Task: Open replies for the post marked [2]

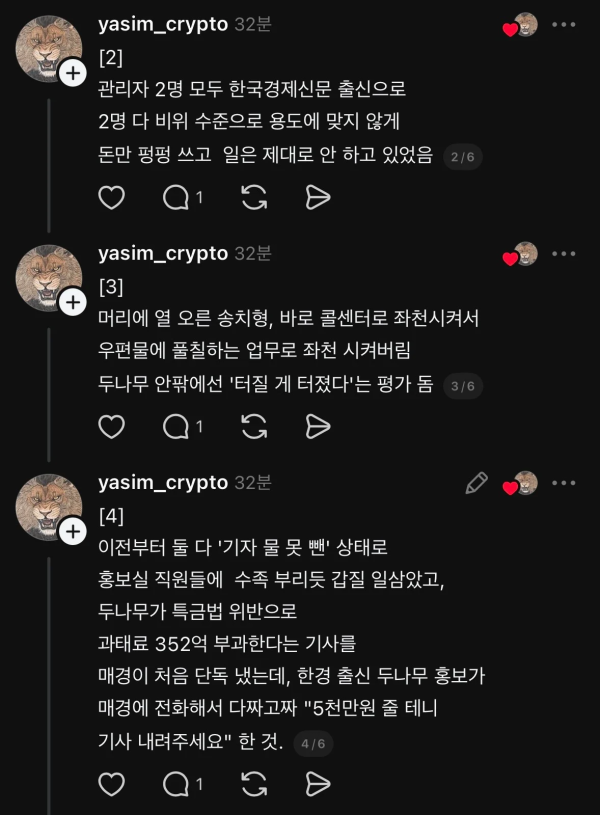Action: tap(177, 198)
